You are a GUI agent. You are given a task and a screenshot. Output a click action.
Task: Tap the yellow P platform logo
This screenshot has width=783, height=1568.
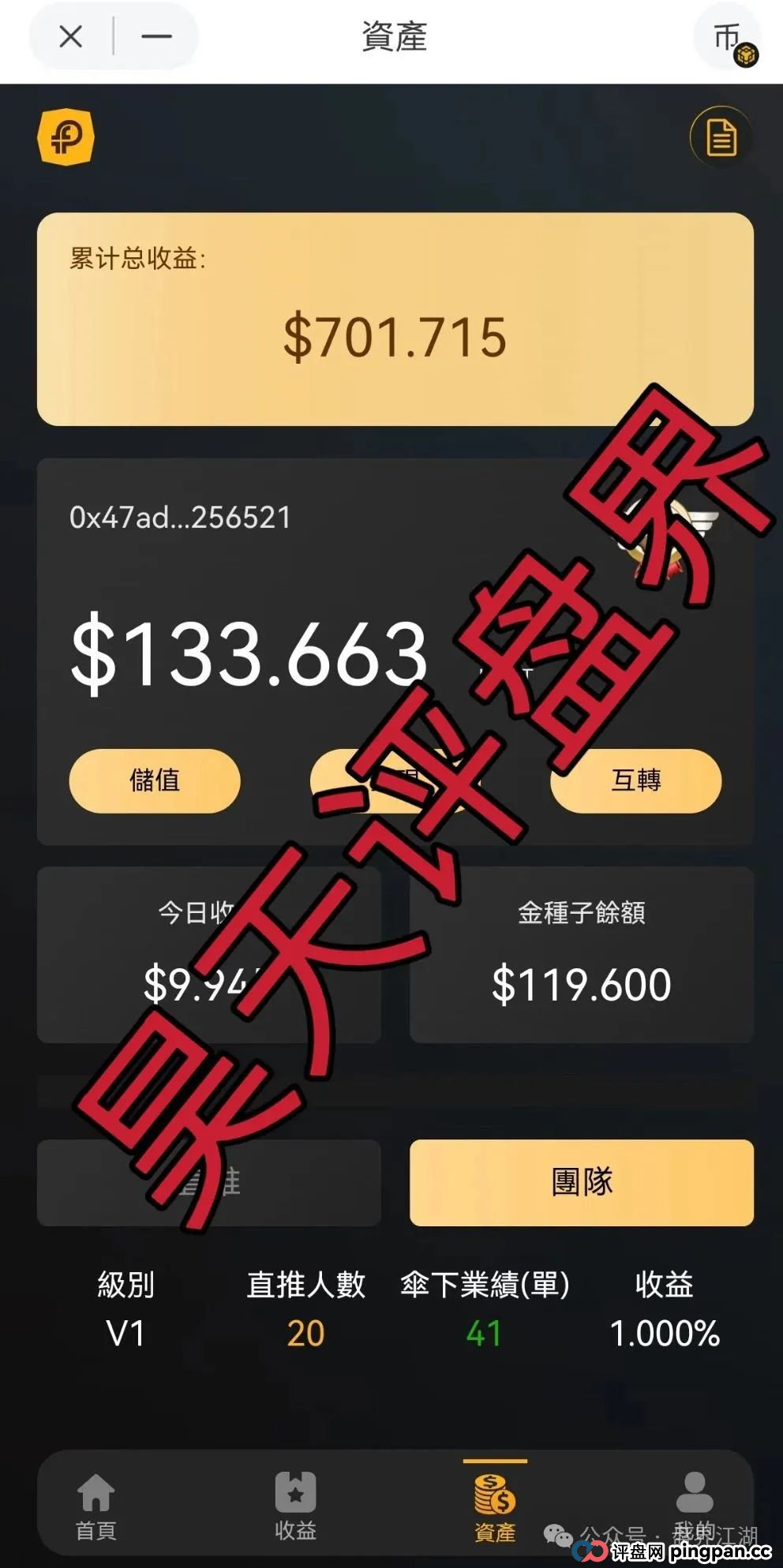pos(66,137)
